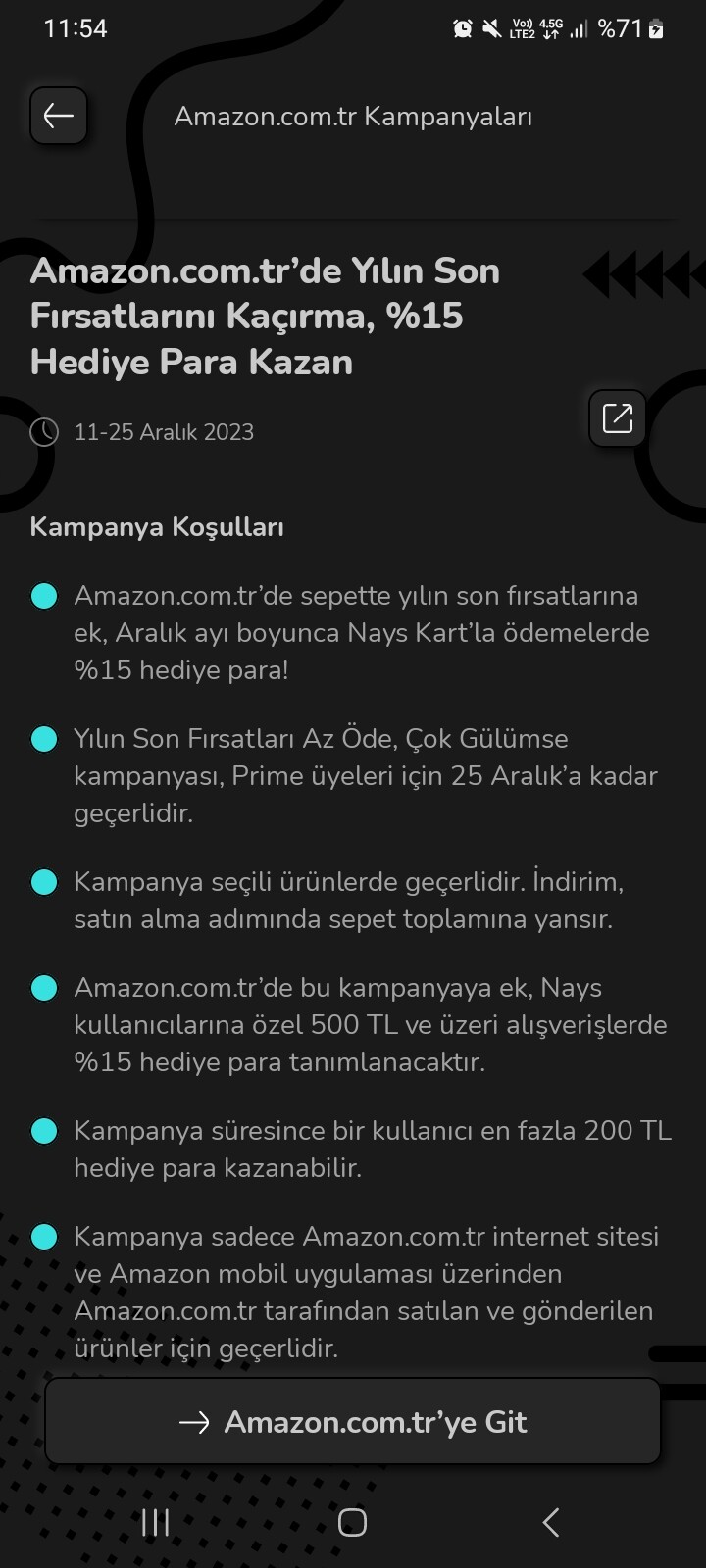Image resolution: width=706 pixels, height=1568 pixels.
Task: Go to the home screen
Action: [352, 1522]
